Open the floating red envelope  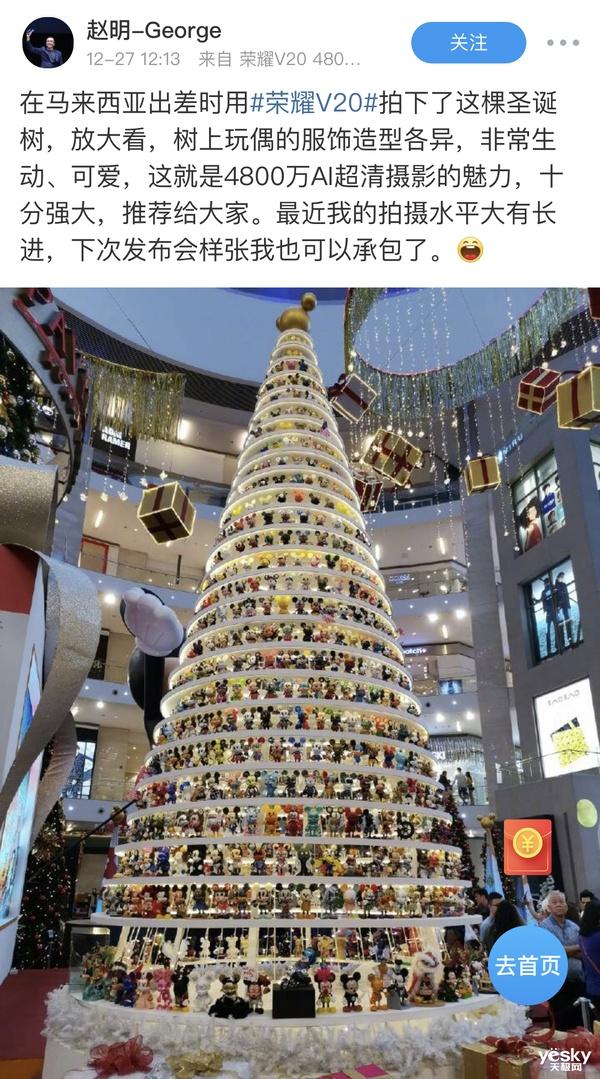point(527,848)
